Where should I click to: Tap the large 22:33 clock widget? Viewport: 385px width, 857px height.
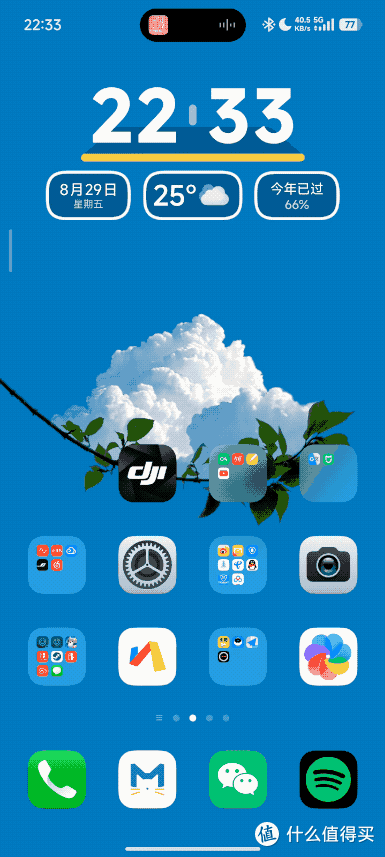192,123
